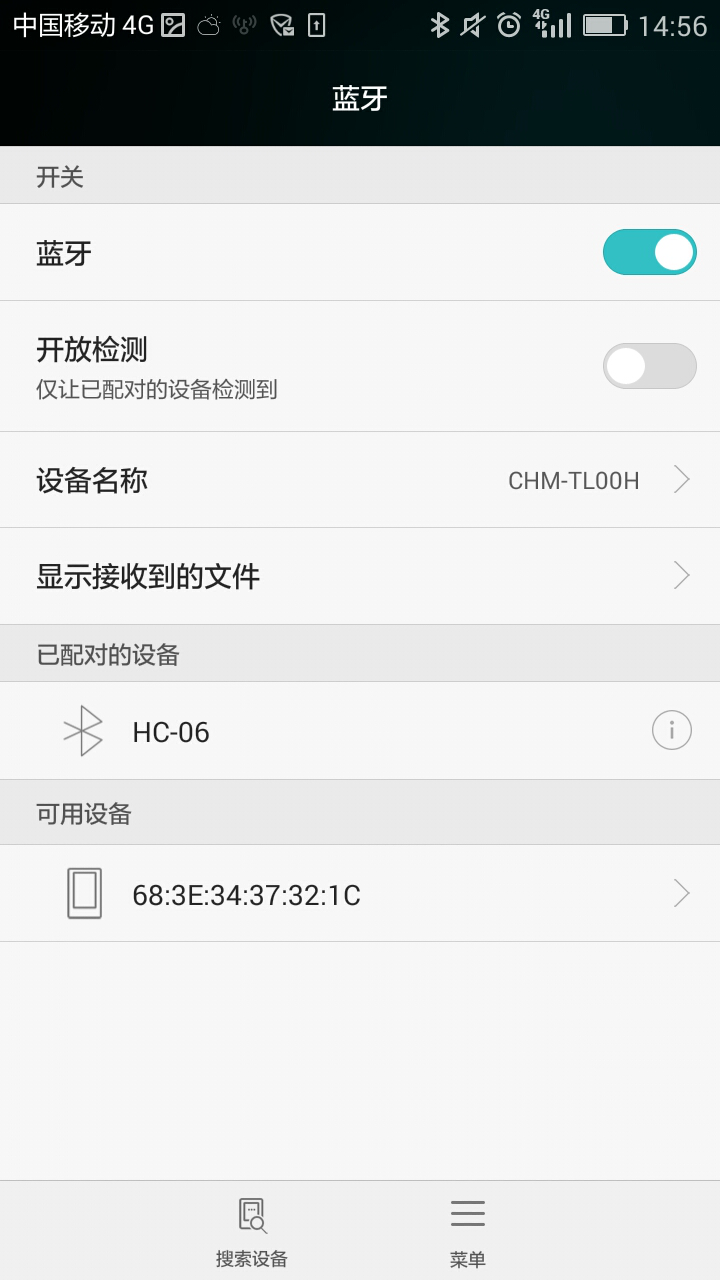Viewport: 720px width, 1280px height.
Task: Pair with device 68:3E:34:37:32:1C
Action: 360,893
